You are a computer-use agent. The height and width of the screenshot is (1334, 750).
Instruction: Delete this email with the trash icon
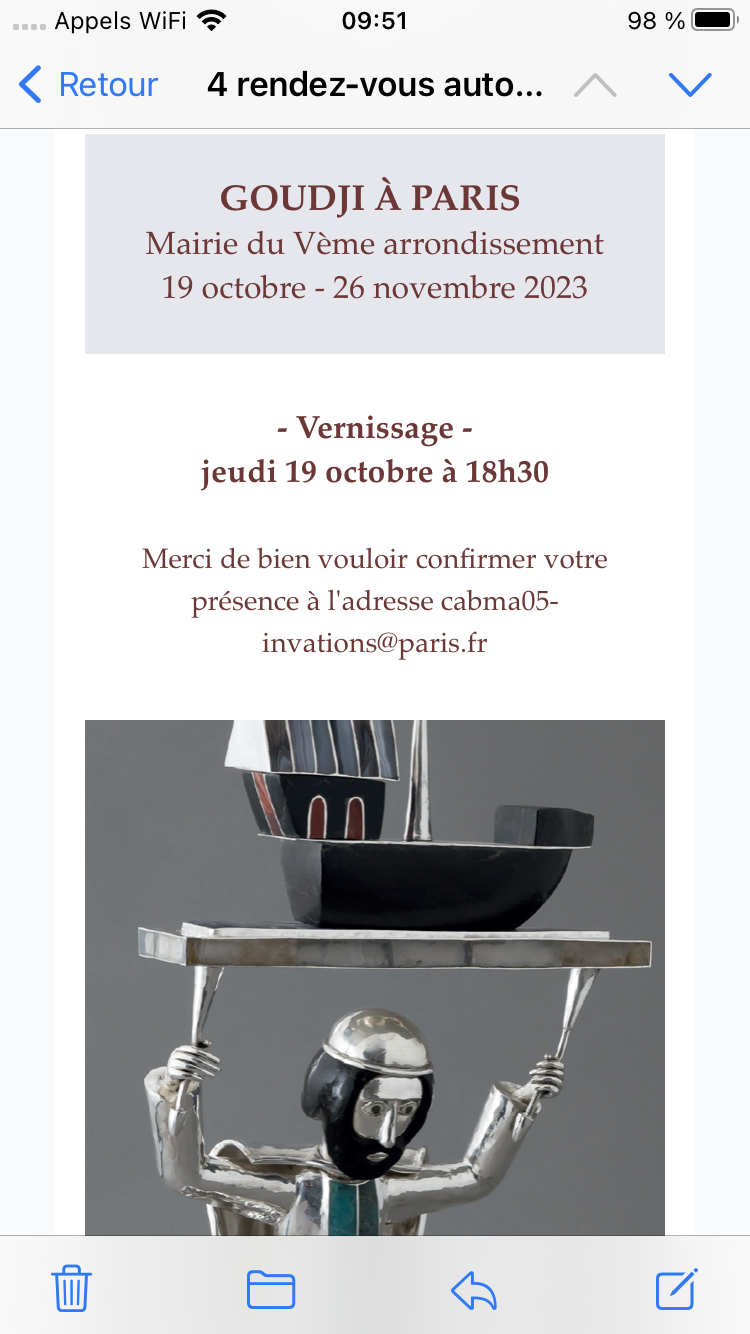(x=72, y=1288)
